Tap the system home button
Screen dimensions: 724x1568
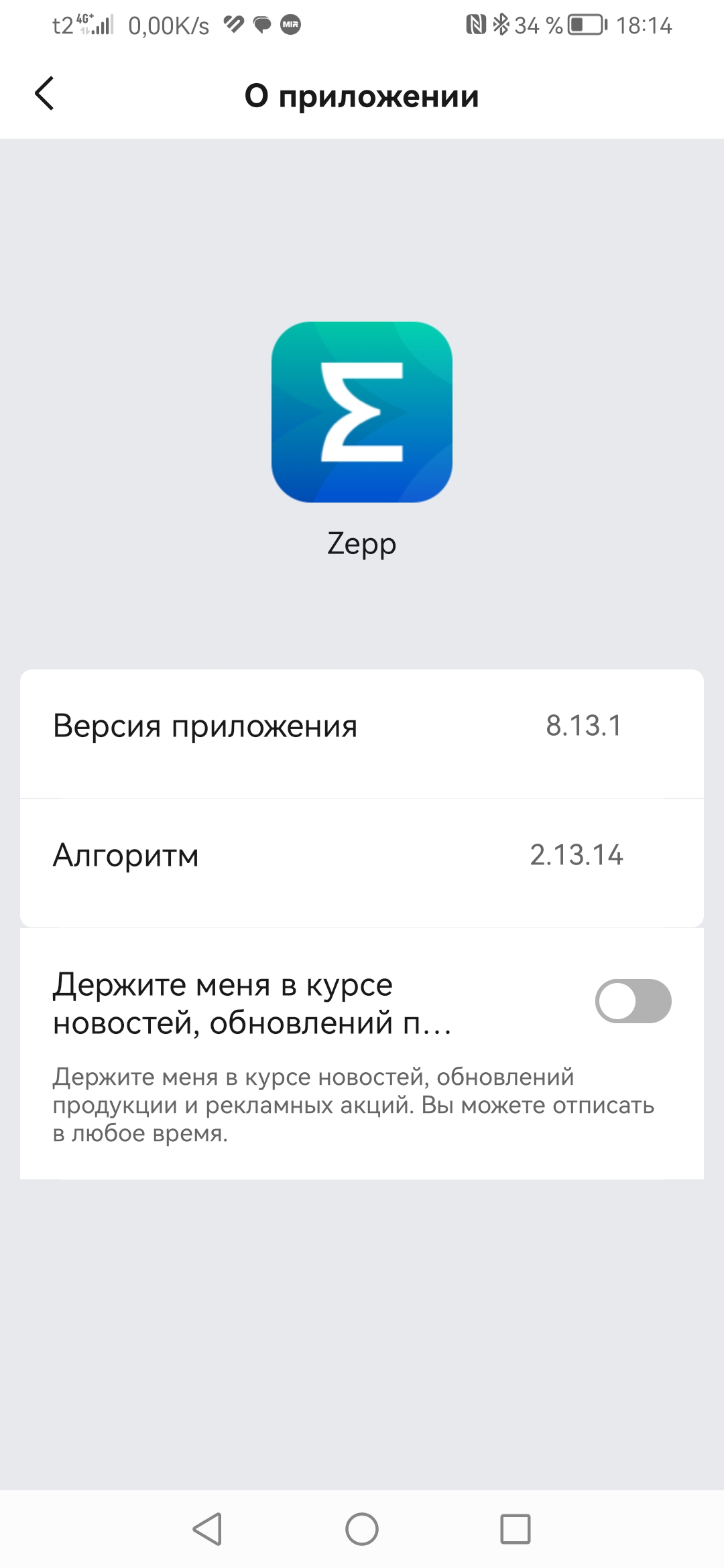[x=362, y=1529]
